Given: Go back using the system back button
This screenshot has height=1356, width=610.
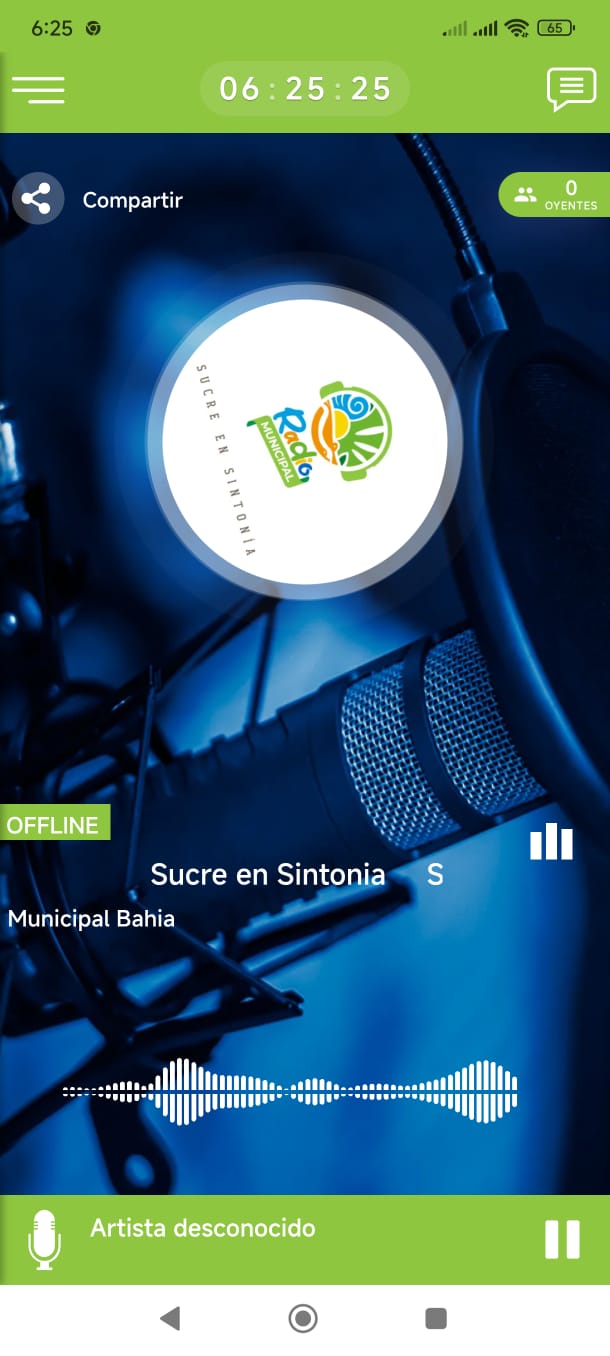Looking at the screenshot, I should click(x=170, y=1318).
